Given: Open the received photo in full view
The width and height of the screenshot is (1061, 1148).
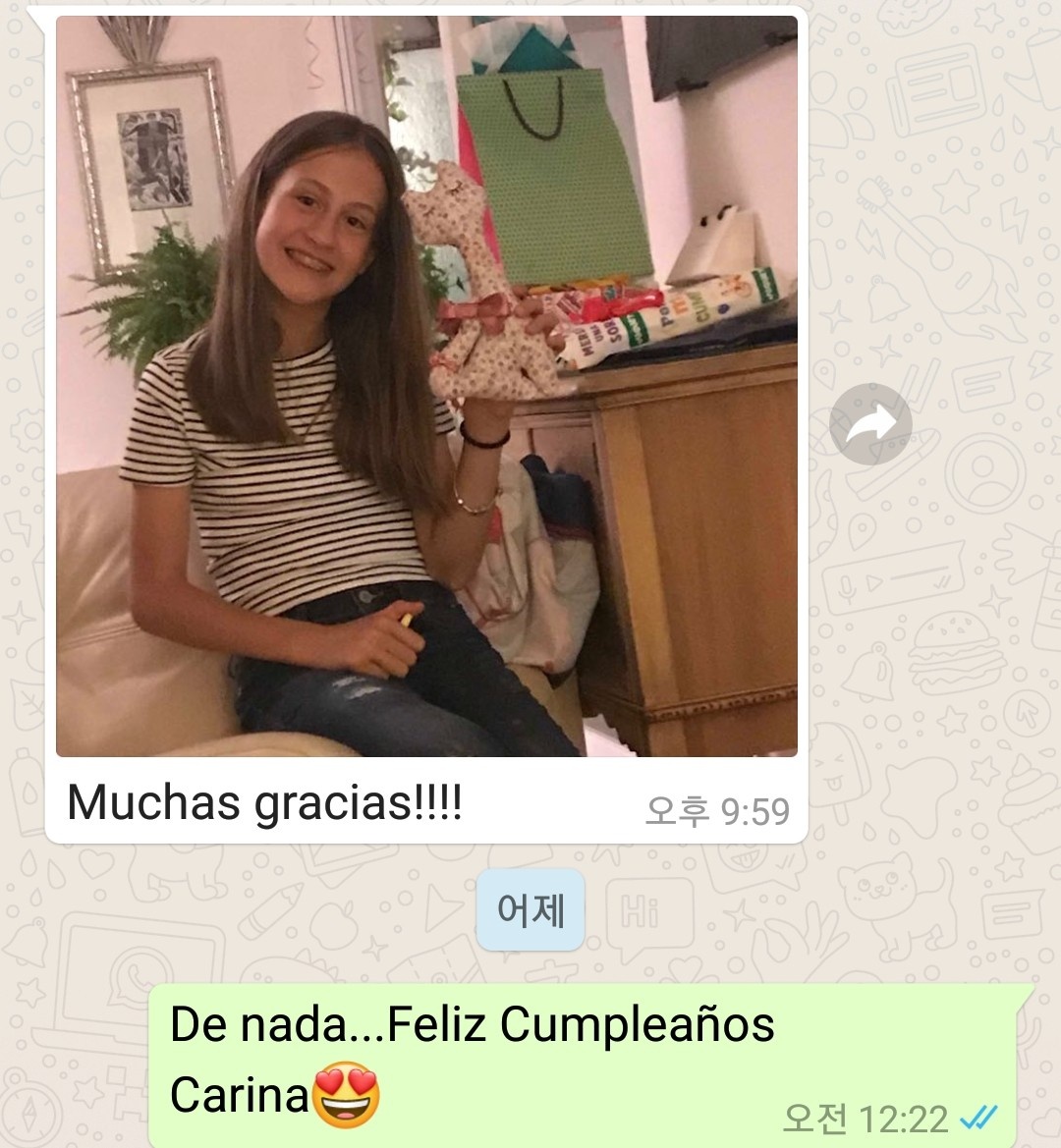Looking at the screenshot, I should 426,387.
